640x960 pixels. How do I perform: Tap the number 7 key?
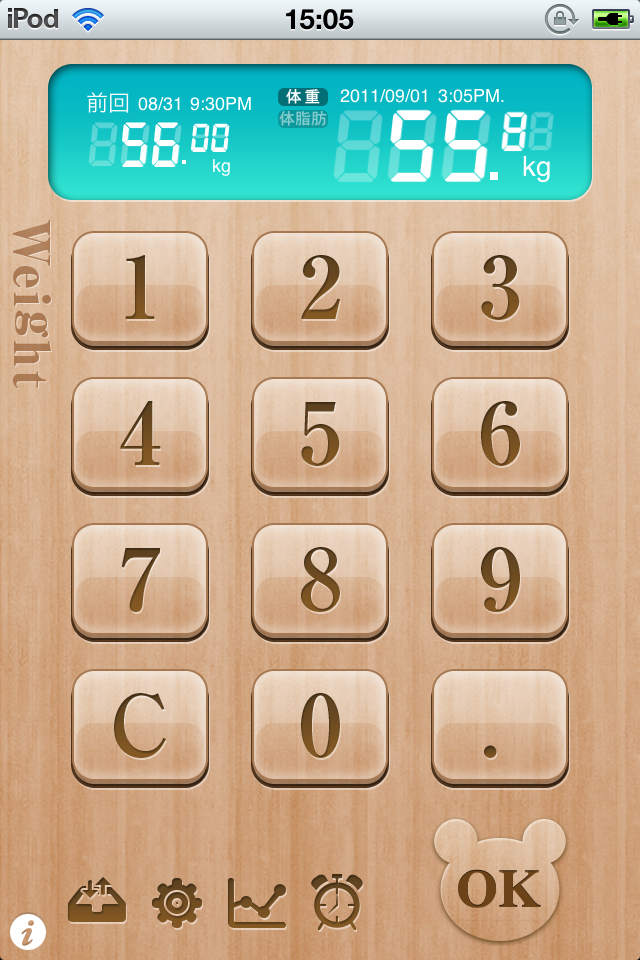(140, 581)
